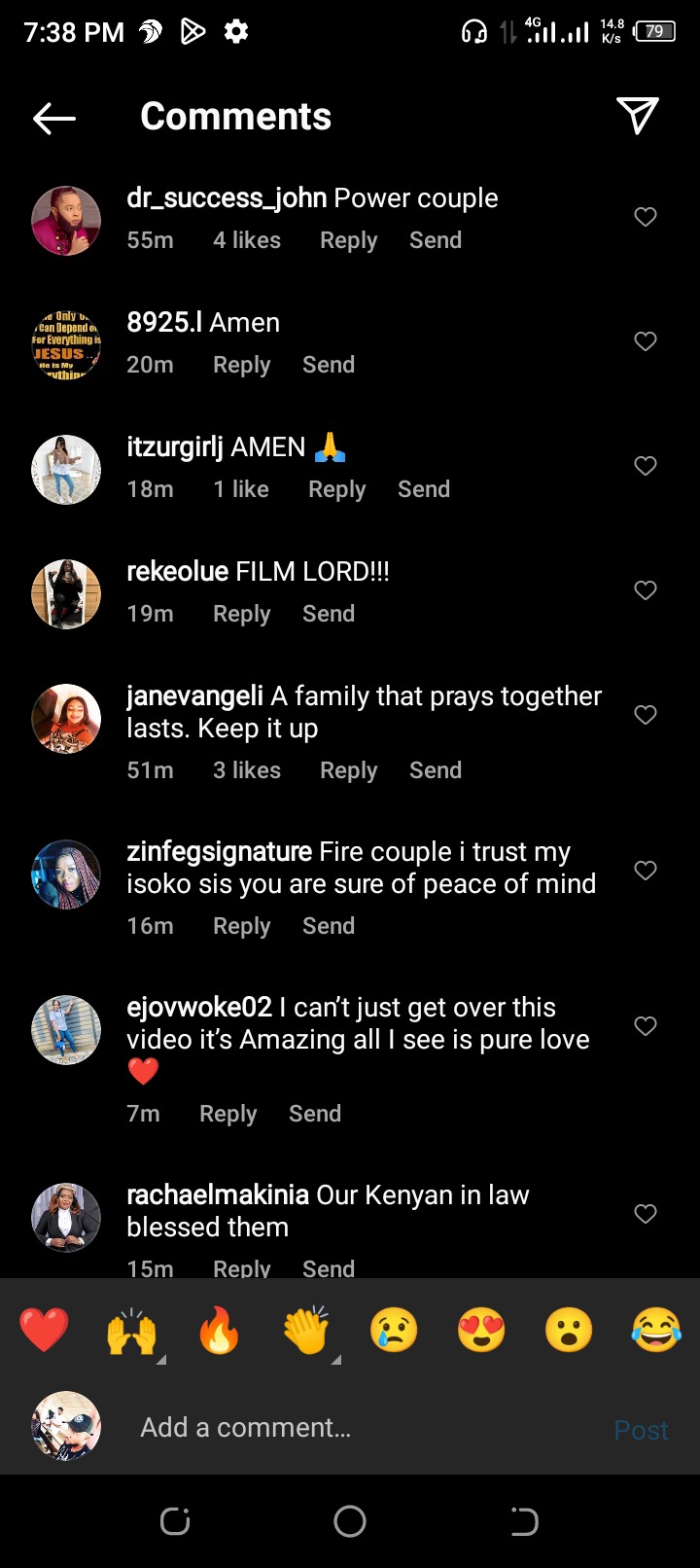Go back from the Comments screen
The width and height of the screenshot is (700, 1568).
click(54, 118)
